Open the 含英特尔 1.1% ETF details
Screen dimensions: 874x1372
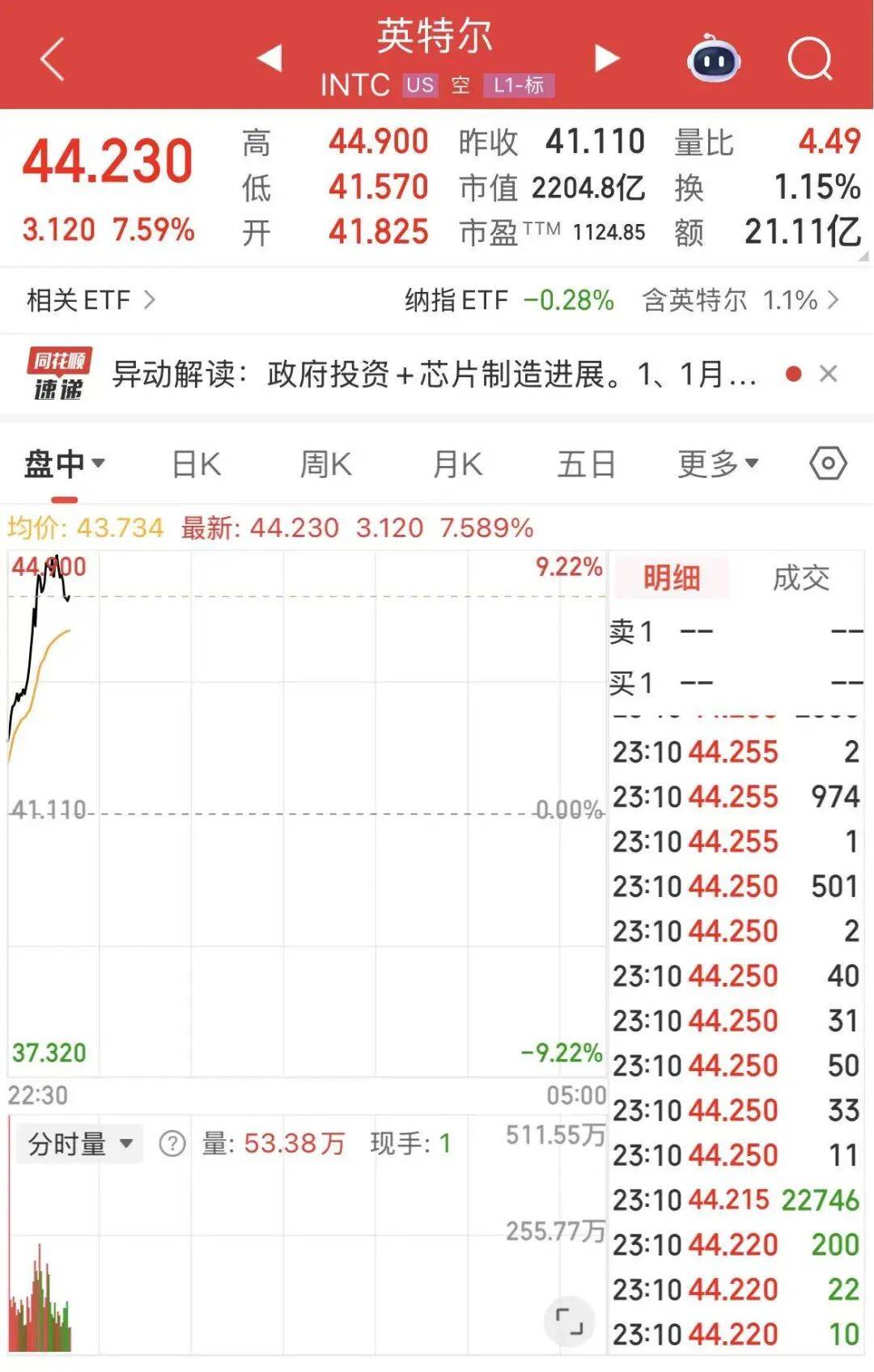pyautogui.click(x=740, y=300)
